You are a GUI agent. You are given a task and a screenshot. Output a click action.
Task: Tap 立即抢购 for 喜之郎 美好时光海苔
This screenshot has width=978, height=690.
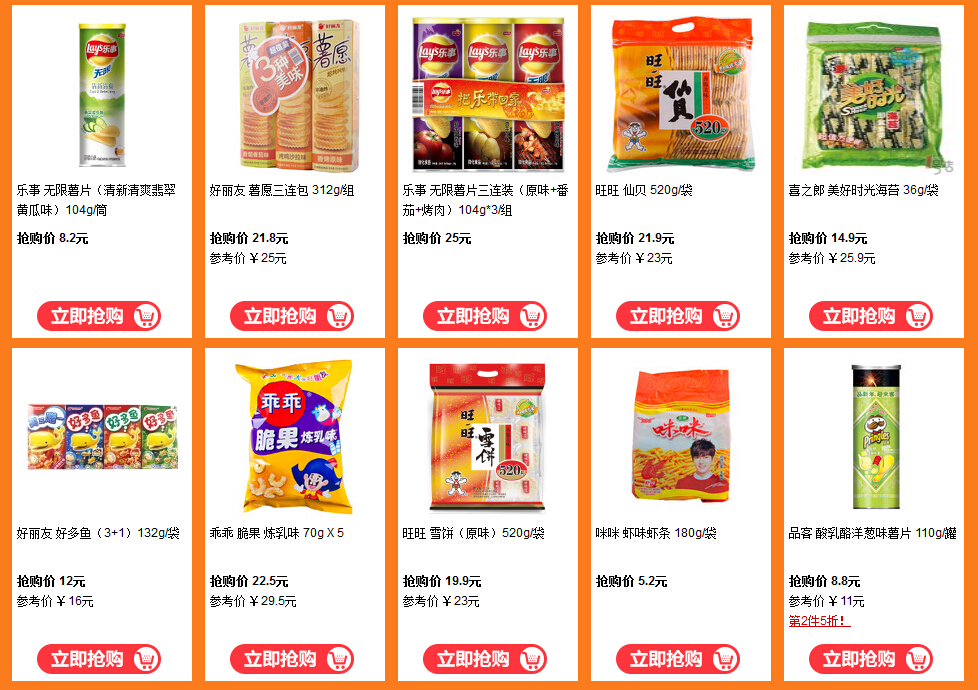point(871,316)
